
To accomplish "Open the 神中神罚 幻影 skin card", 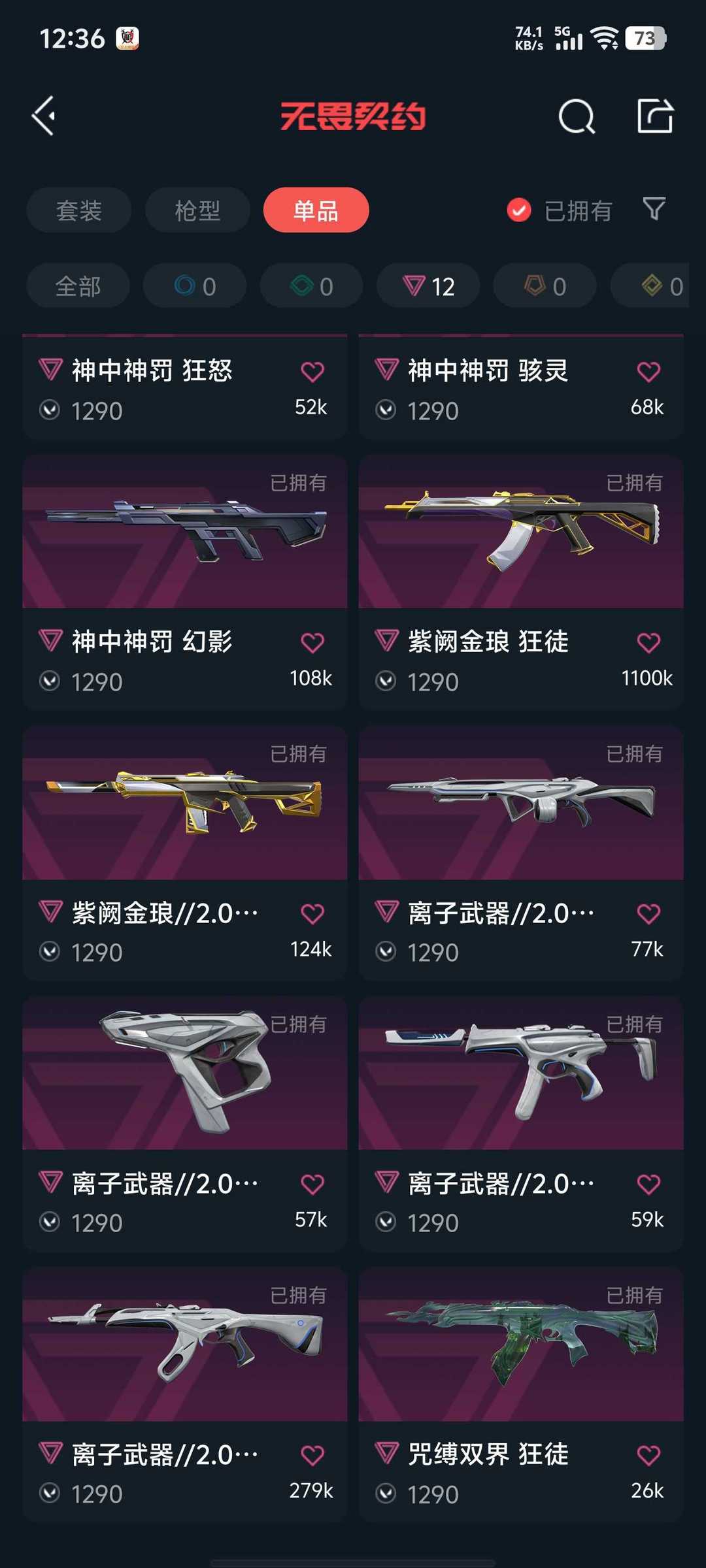I will tap(185, 583).
